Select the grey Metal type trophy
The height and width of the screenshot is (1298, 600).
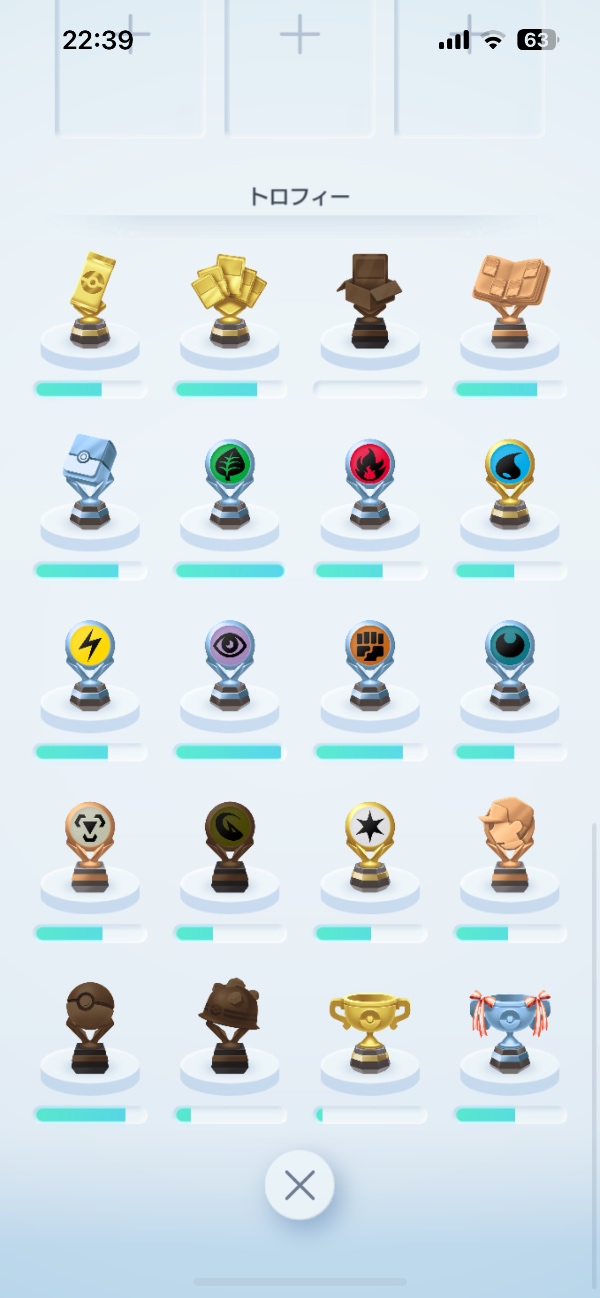[90, 845]
